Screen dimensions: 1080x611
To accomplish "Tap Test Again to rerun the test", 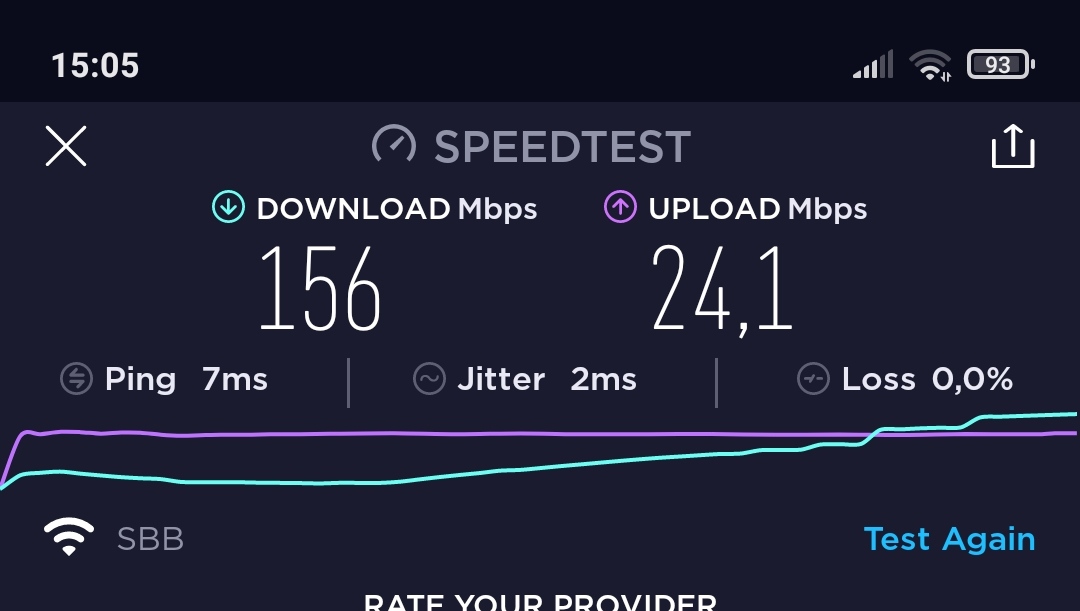I will tap(949, 539).
